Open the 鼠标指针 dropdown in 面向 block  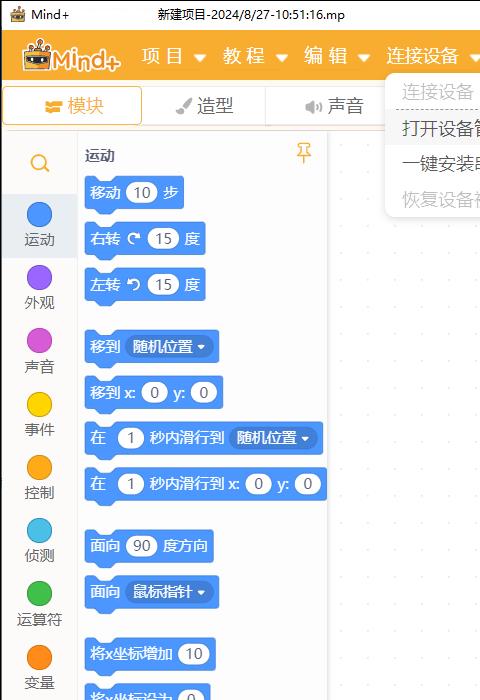pos(170,592)
